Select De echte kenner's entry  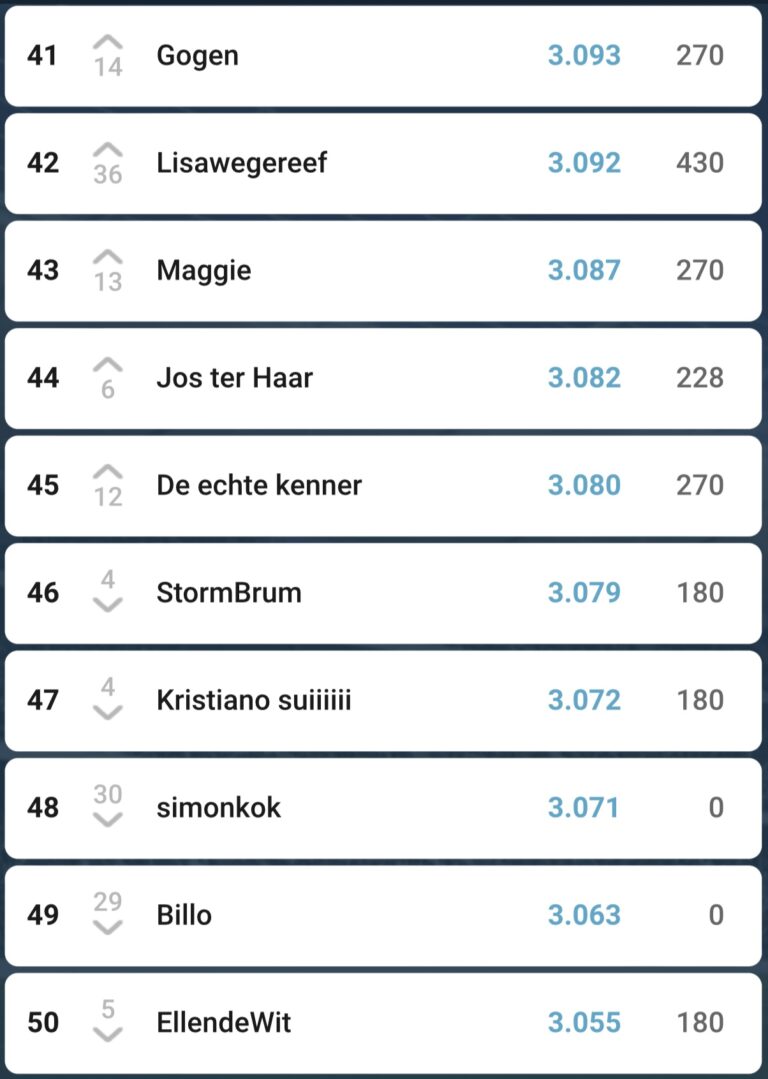click(x=384, y=485)
